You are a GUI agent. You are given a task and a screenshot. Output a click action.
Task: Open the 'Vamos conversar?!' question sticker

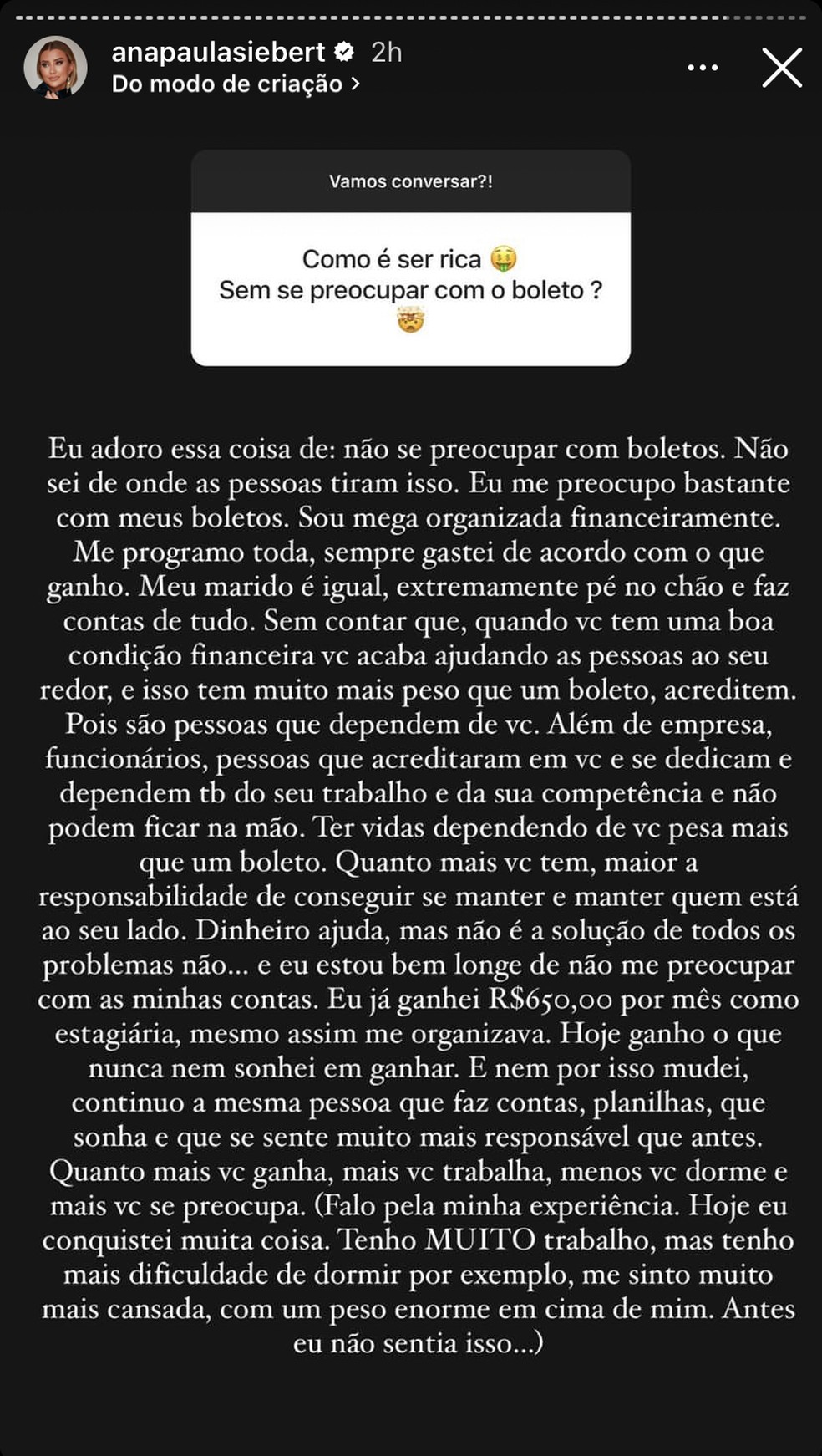pyautogui.click(x=411, y=183)
